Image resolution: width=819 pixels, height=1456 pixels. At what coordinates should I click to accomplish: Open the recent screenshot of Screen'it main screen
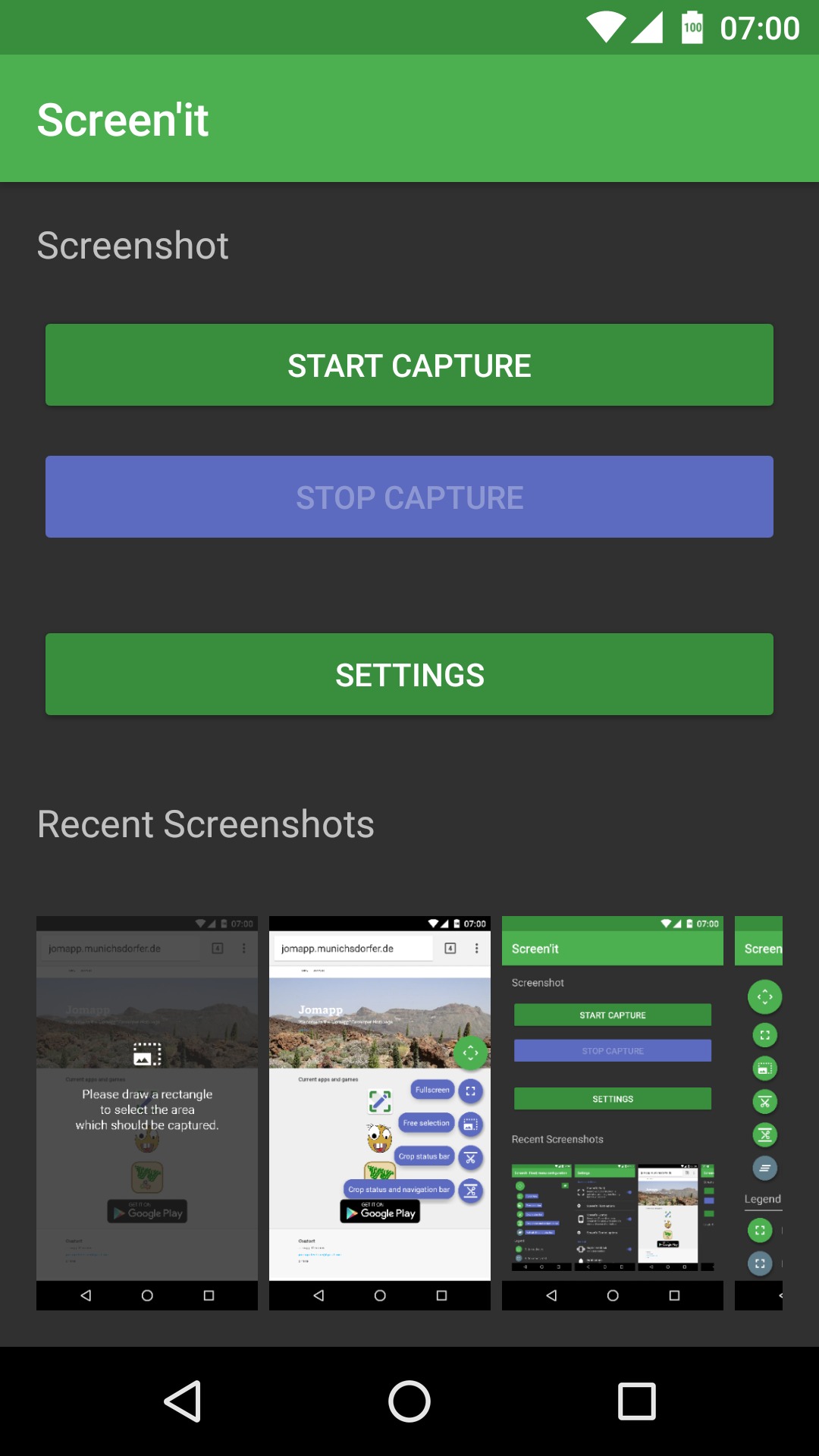pos(613,1112)
